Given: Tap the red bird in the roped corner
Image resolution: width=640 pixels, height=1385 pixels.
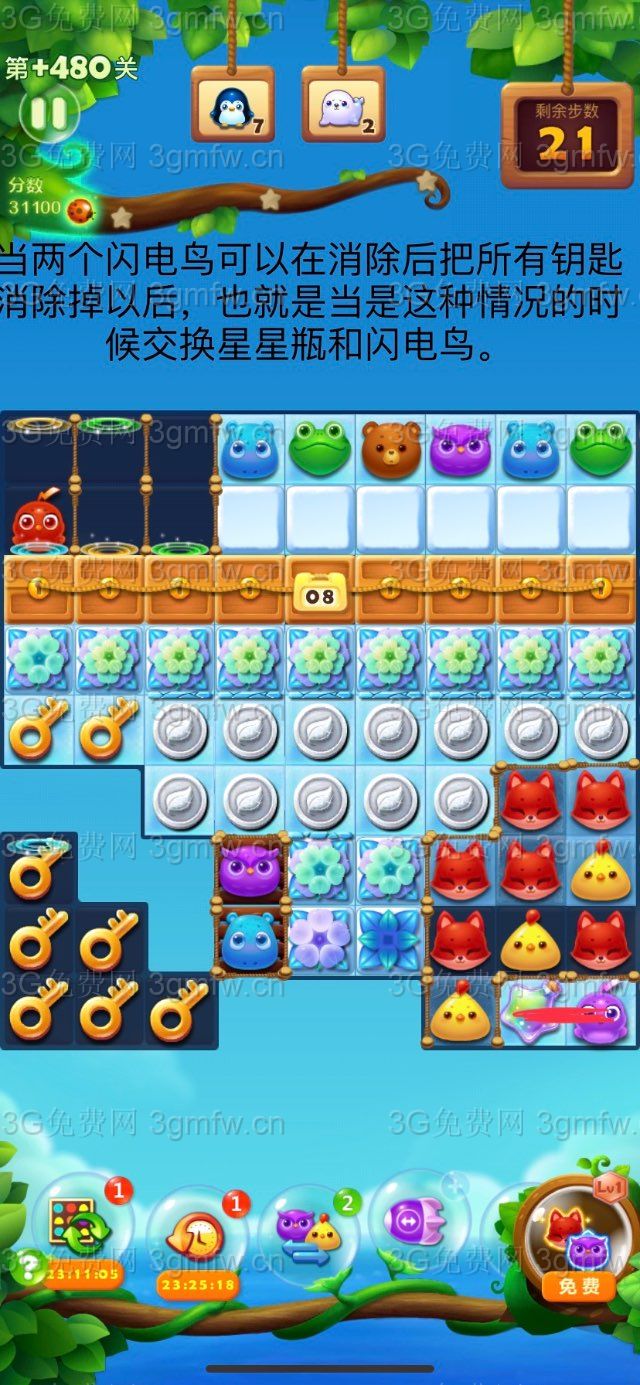Looking at the screenshot, I should (38, 520).
